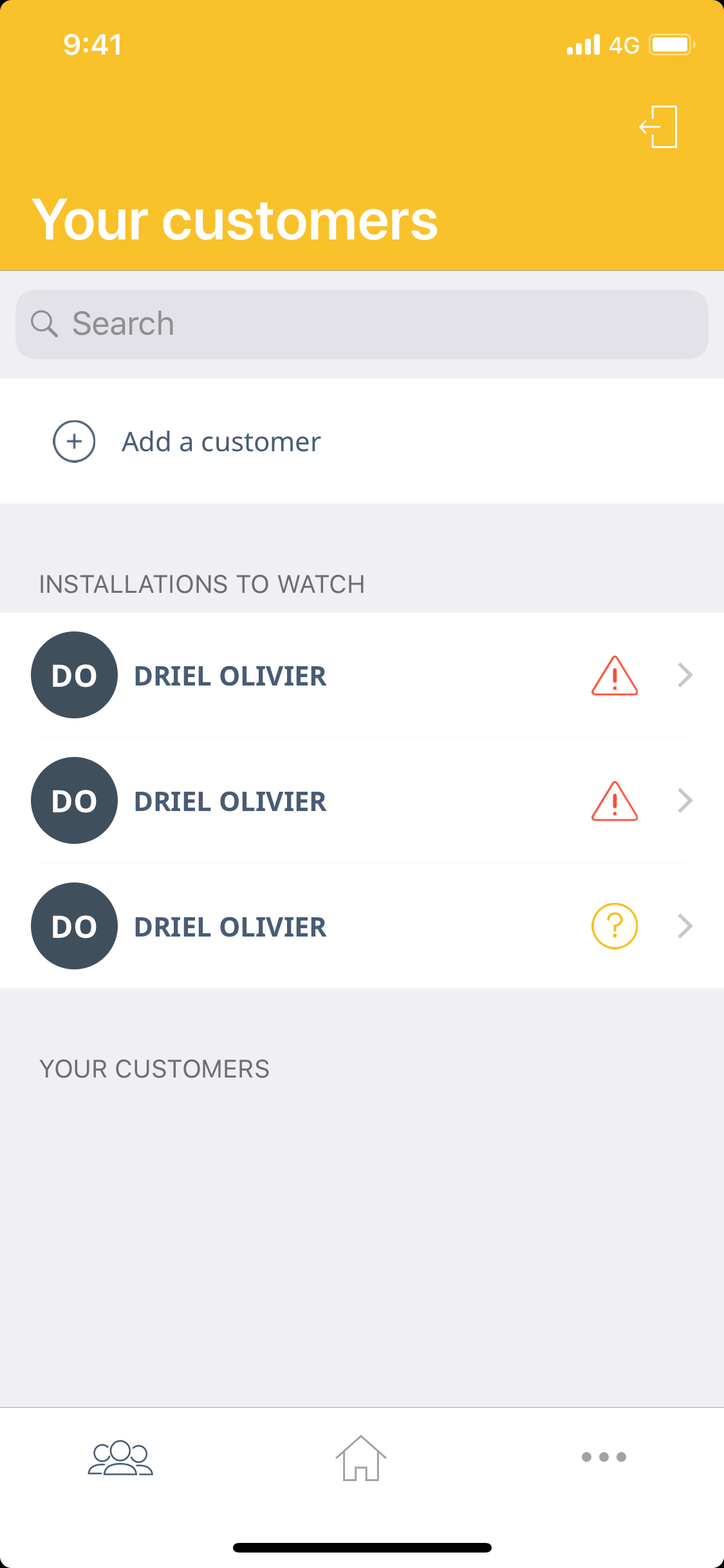
Task: Open the DRIEL OLIVIER row with question mark
Action: [x=362, y=926]
